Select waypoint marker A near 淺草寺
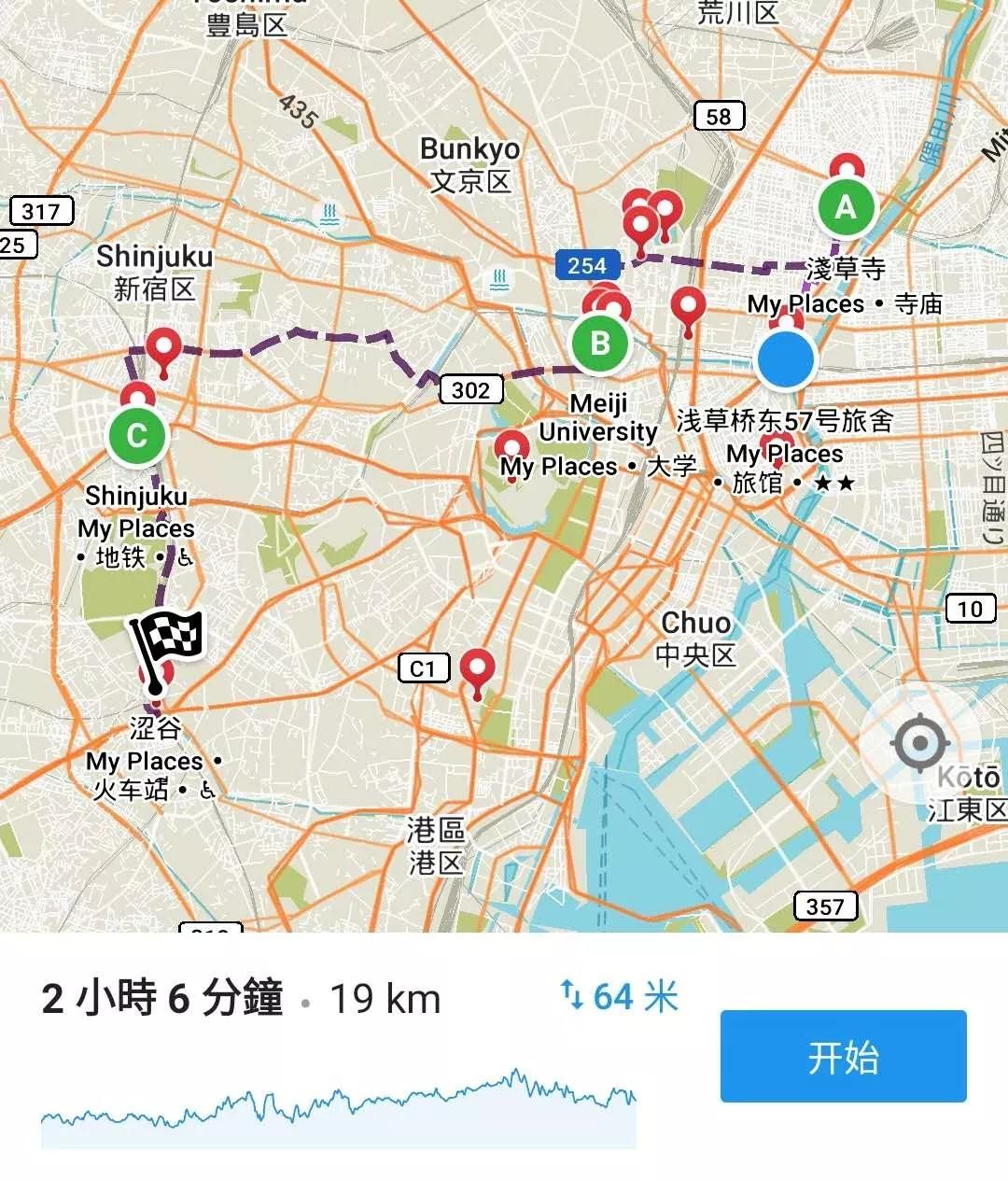 [845, 207]
